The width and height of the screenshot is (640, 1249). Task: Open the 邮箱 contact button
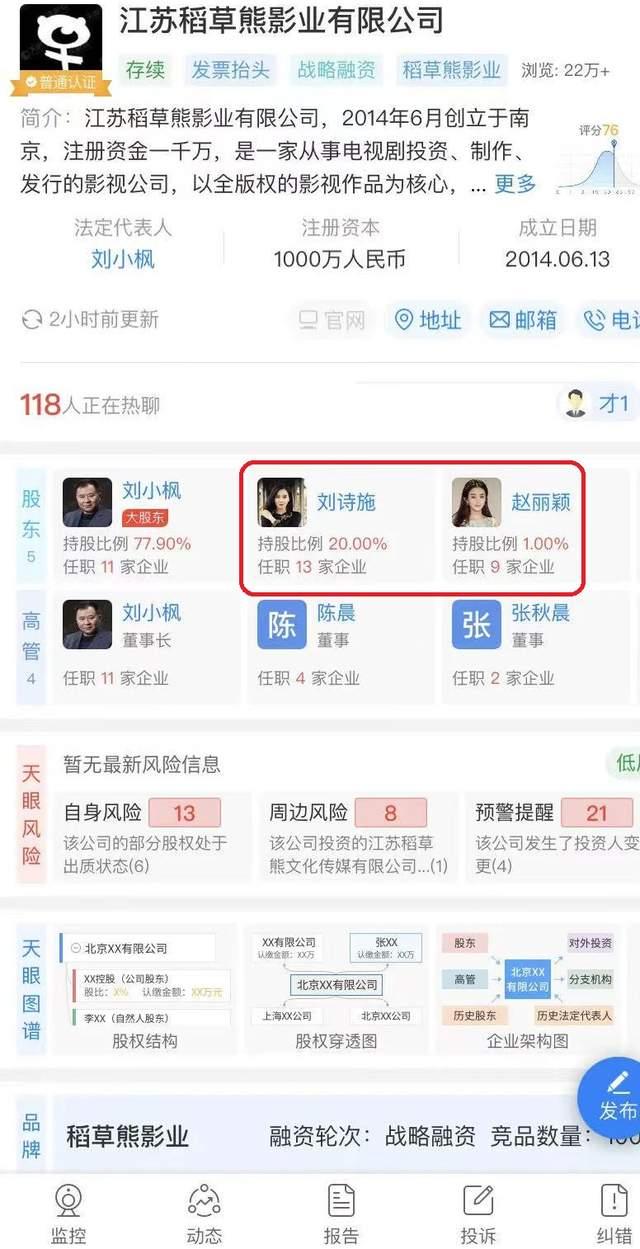[522, 320]
